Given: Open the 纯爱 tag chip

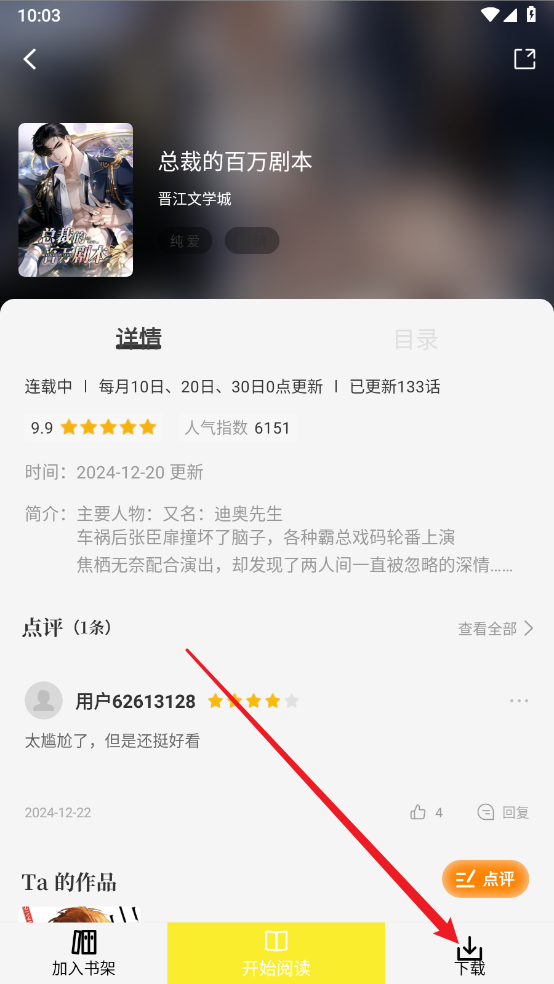Looking at the screenshot, I should (184, 241).
